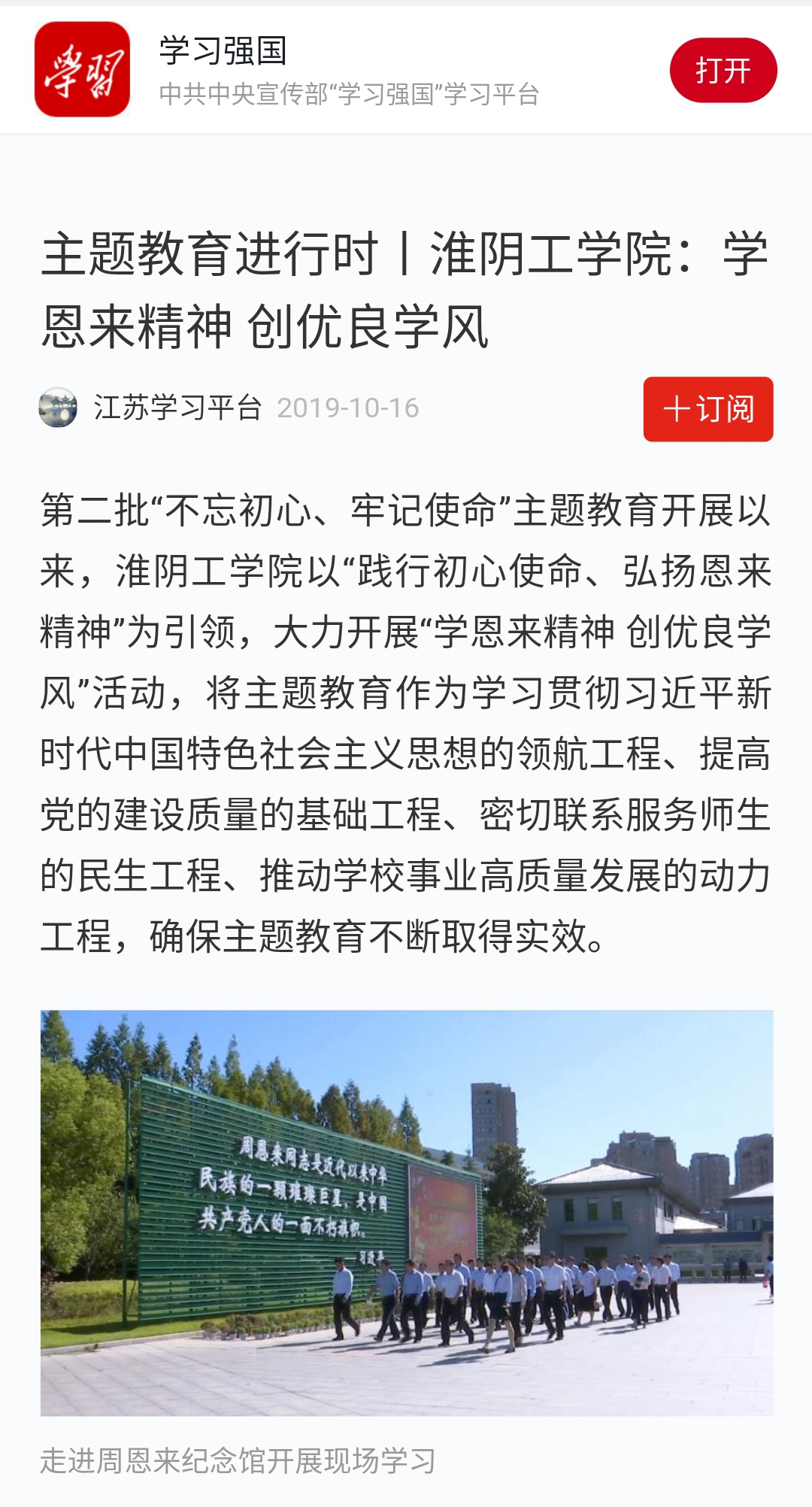
Task: View the 周恩来纪念馆 article photo
Action: [406, 1212]
